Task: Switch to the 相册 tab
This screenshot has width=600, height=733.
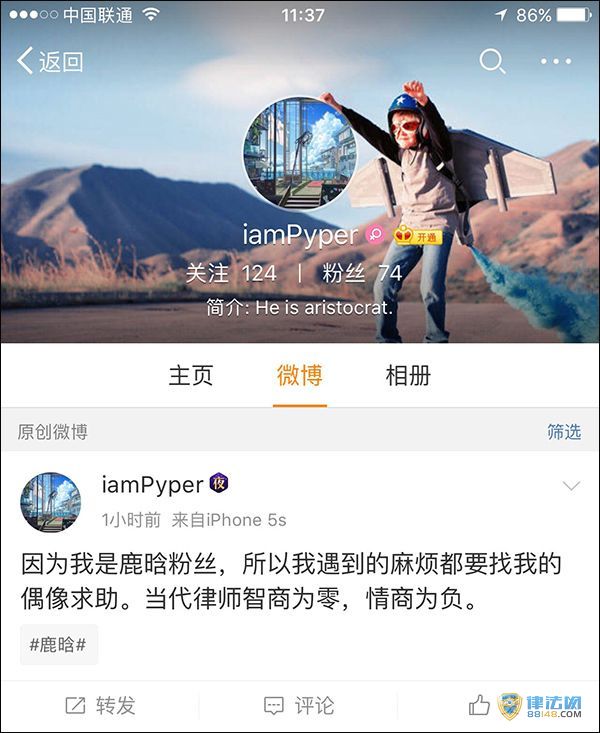Action: 408,375
